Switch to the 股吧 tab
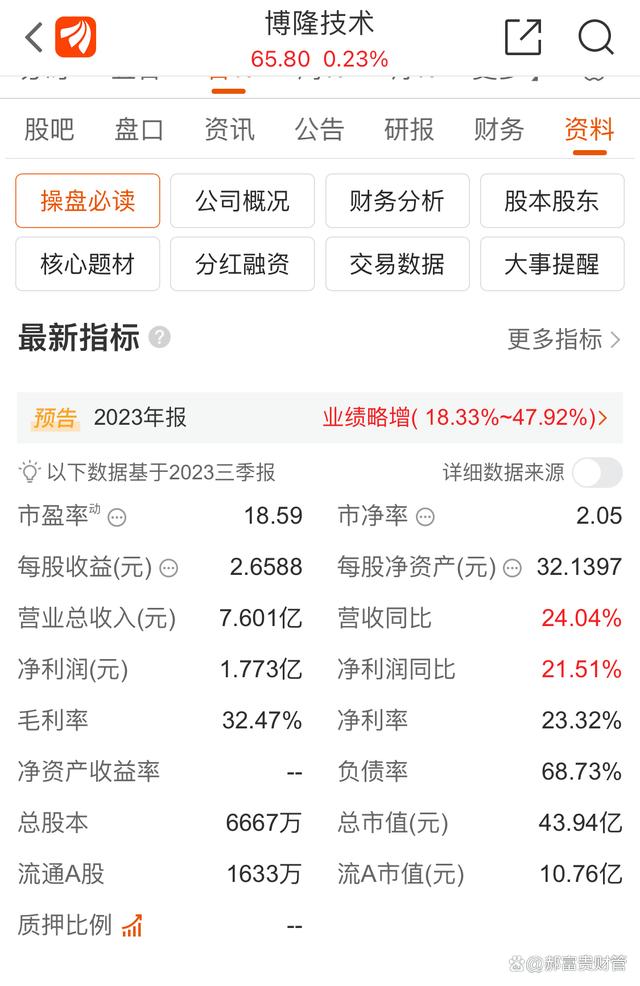 click(49, 129)
